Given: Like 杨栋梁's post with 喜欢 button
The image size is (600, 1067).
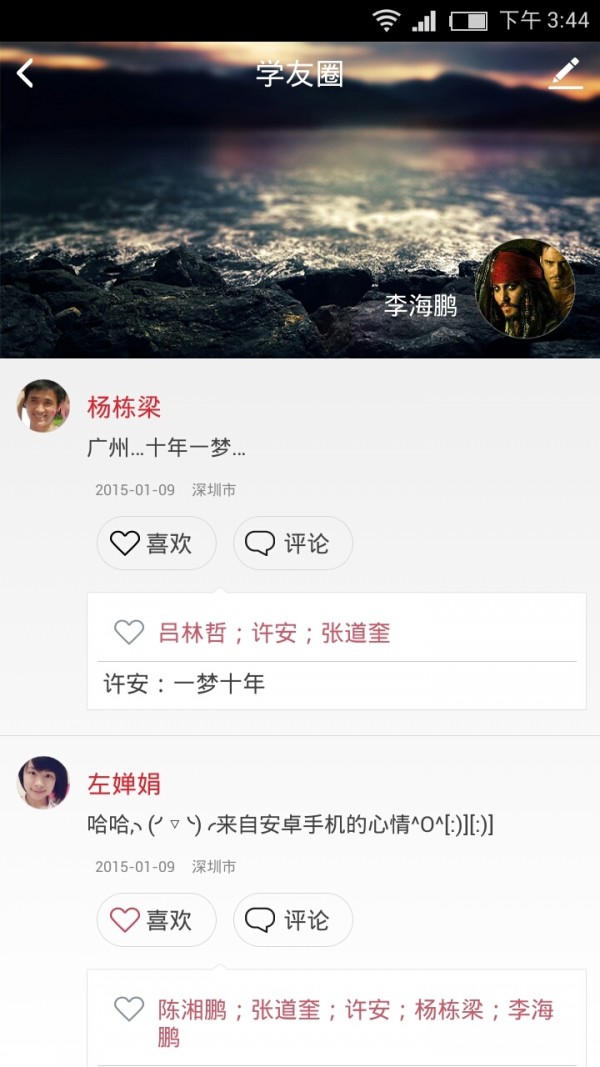Looking at the screenshot, I should (156, 543).
